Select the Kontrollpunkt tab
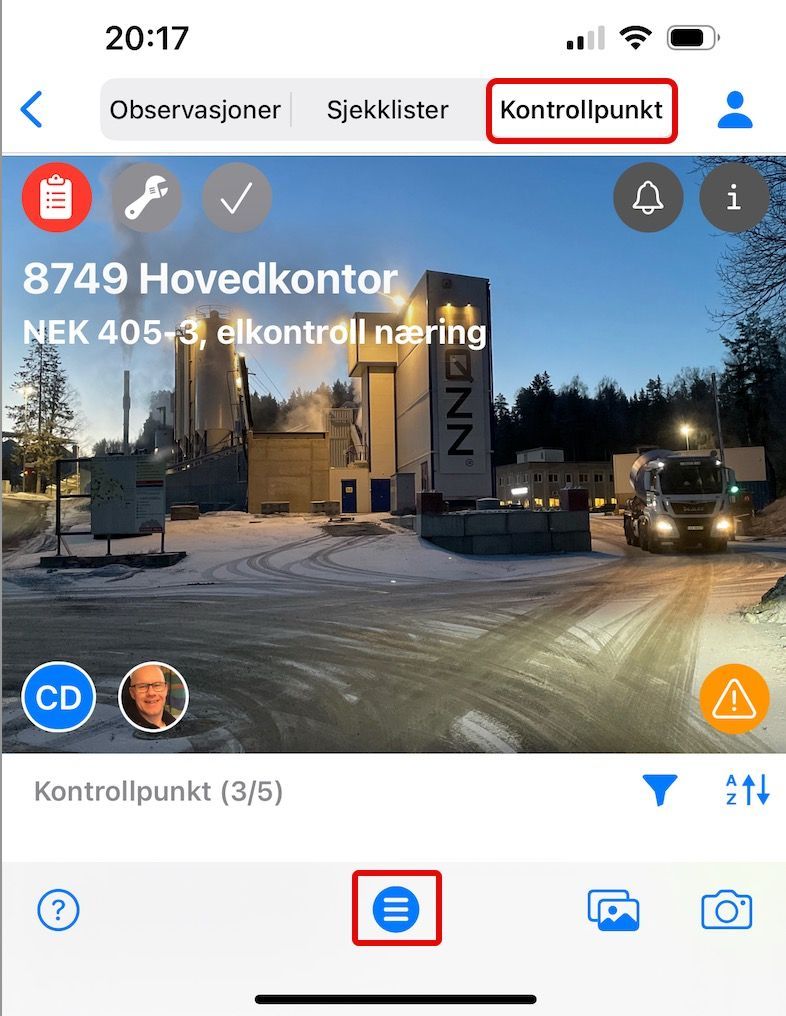The height and width of the screenshot is (1016, 786). pos(581,110)
